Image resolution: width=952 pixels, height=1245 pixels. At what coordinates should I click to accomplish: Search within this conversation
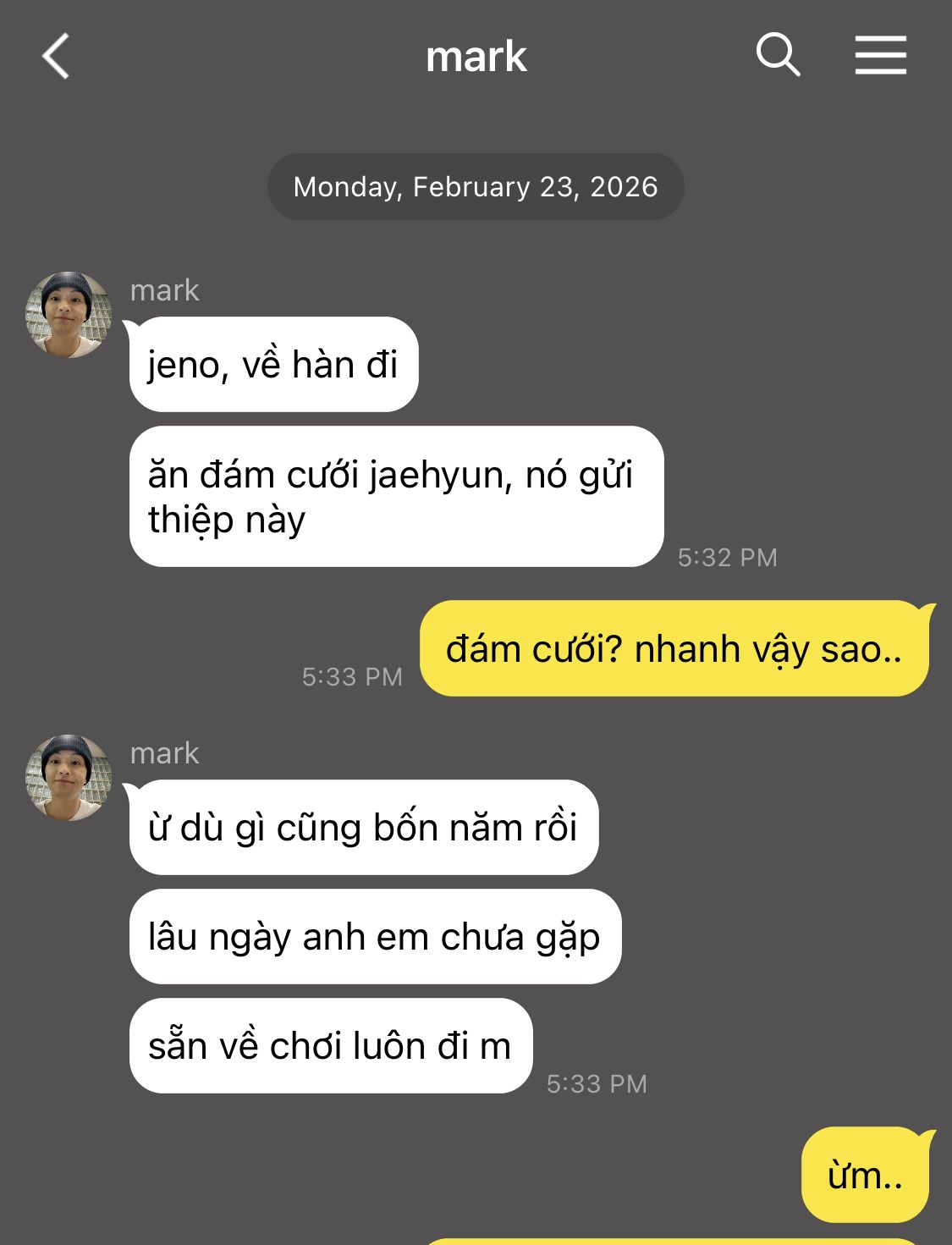[778, 56]
